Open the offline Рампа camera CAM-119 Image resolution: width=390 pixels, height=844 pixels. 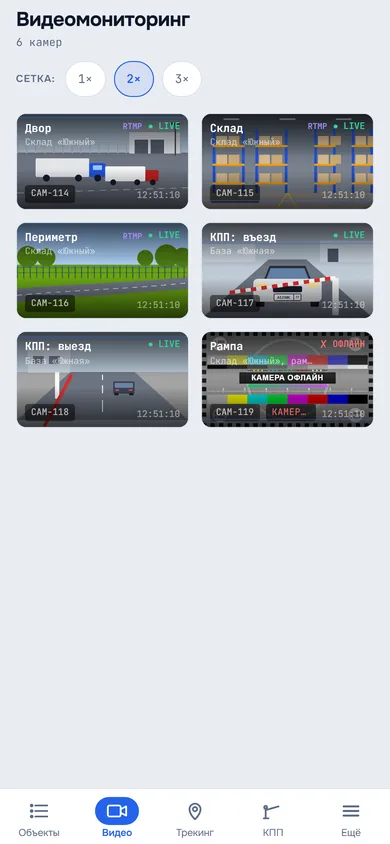pos(287,379)
